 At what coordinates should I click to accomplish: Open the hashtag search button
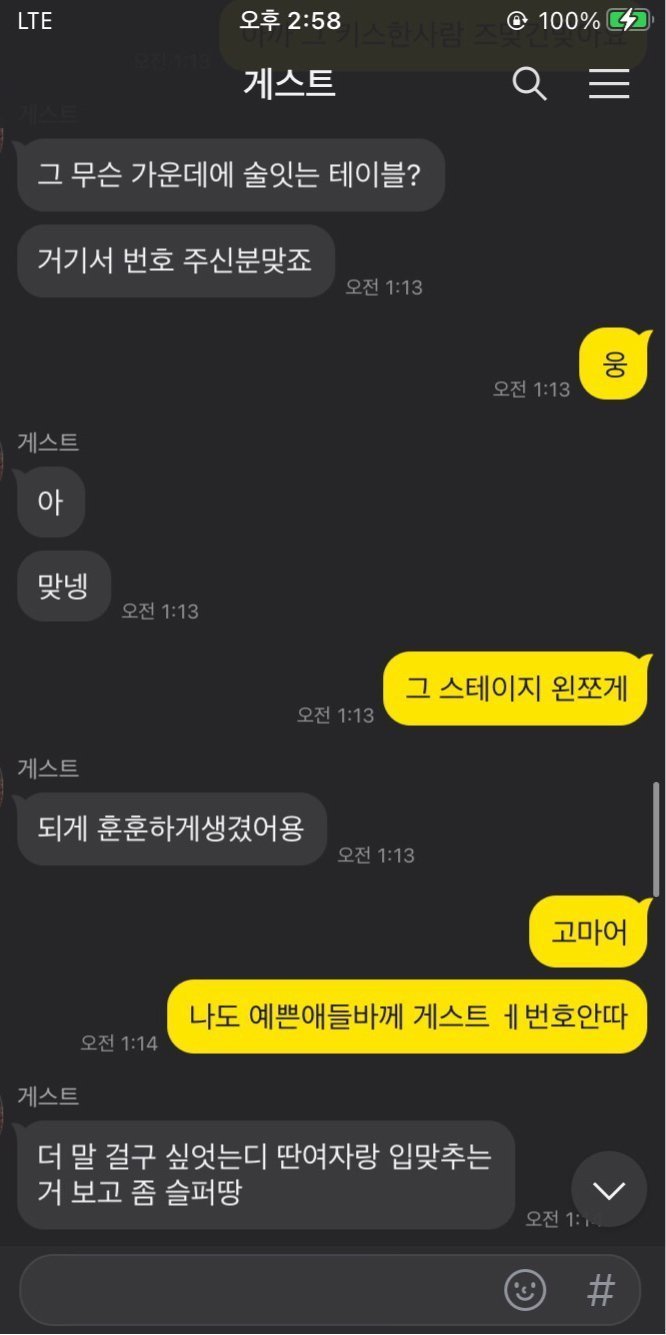[x=601, y=1290]
